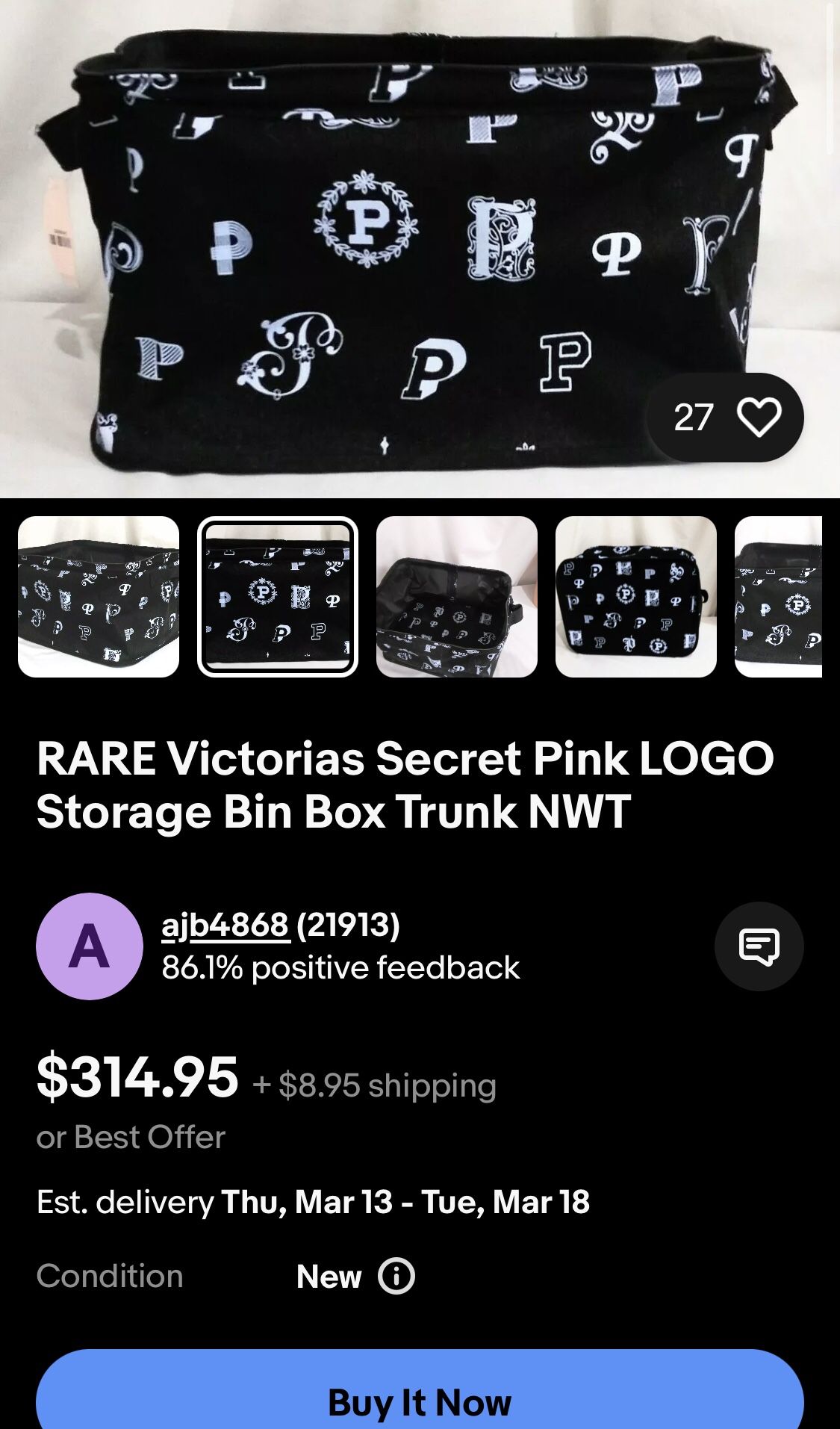This screenshot has width=840, height=1429.
Task: Tap the 27 watchers counter
Action: tap(696, 418)
